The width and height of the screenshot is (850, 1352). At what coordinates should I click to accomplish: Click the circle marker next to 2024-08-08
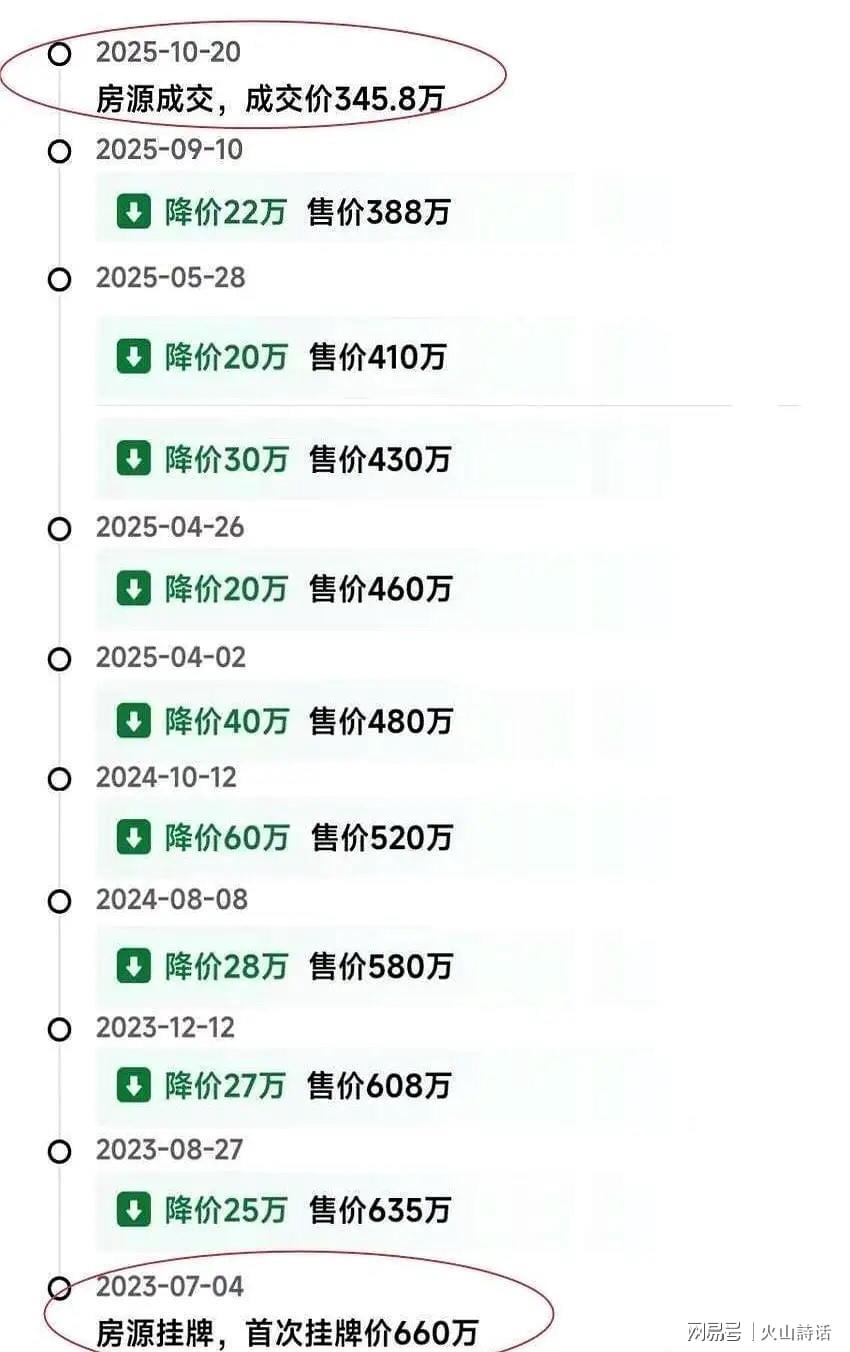click(60, 900)
